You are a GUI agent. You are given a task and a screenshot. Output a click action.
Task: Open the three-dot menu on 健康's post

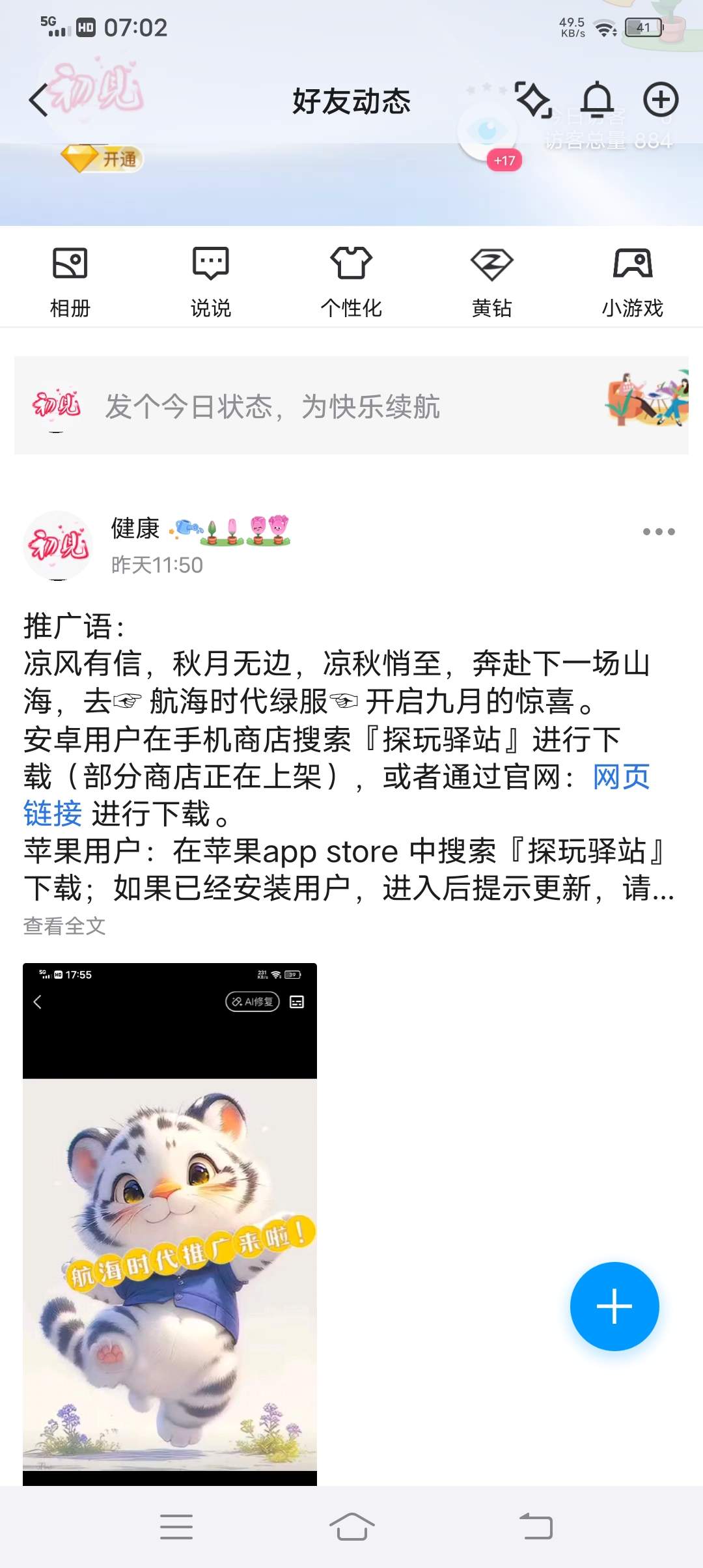pos(658,532)
